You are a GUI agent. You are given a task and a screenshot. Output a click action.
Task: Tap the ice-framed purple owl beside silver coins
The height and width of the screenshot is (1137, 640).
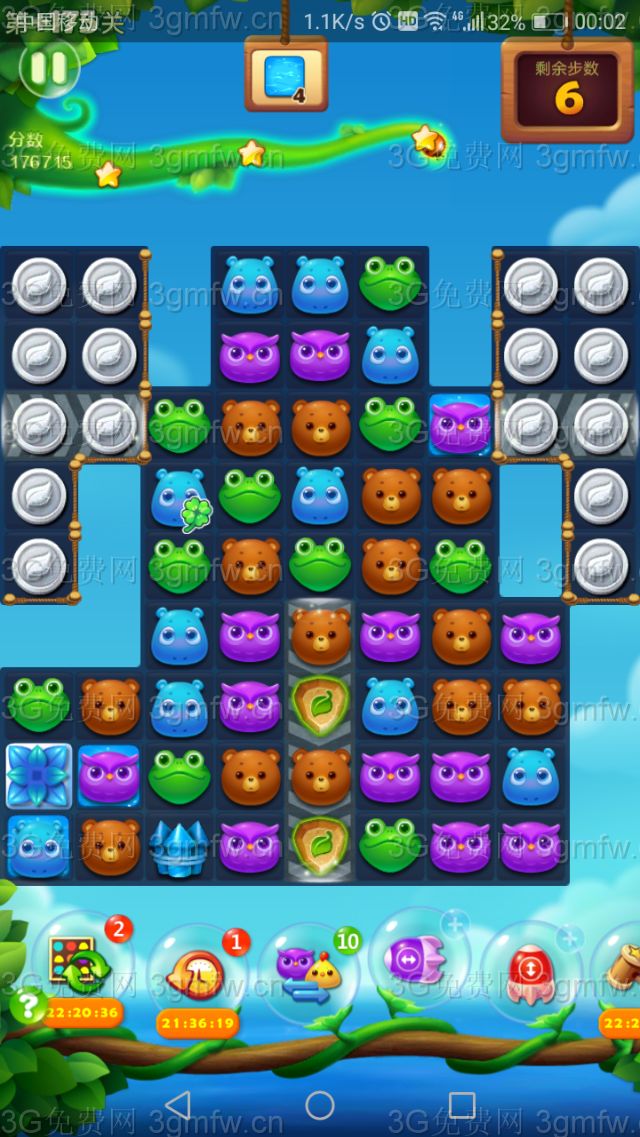pyautogui.click(x=460, y=424)
